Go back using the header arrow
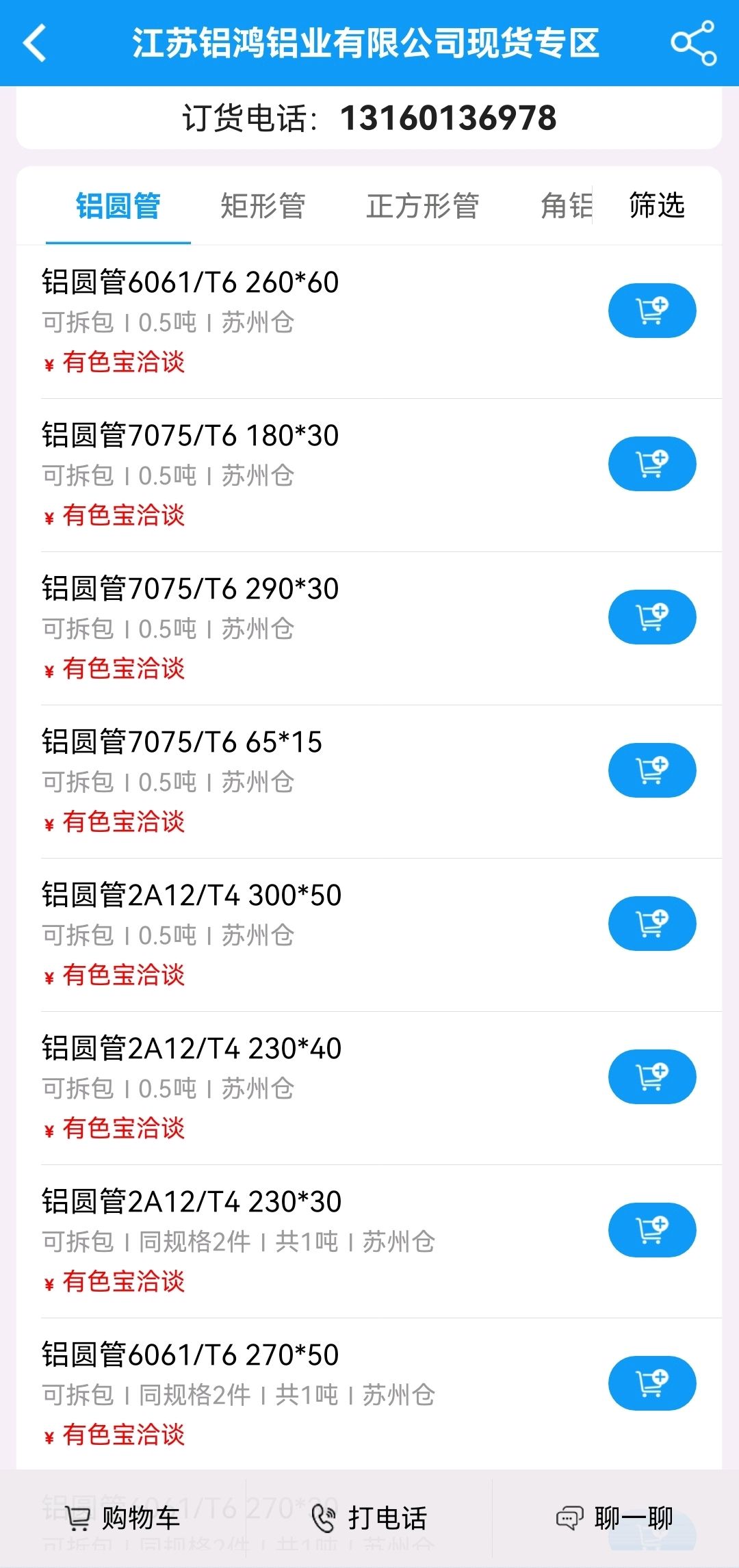Screen dimensions: 739x1568 (x=35, y=43)
